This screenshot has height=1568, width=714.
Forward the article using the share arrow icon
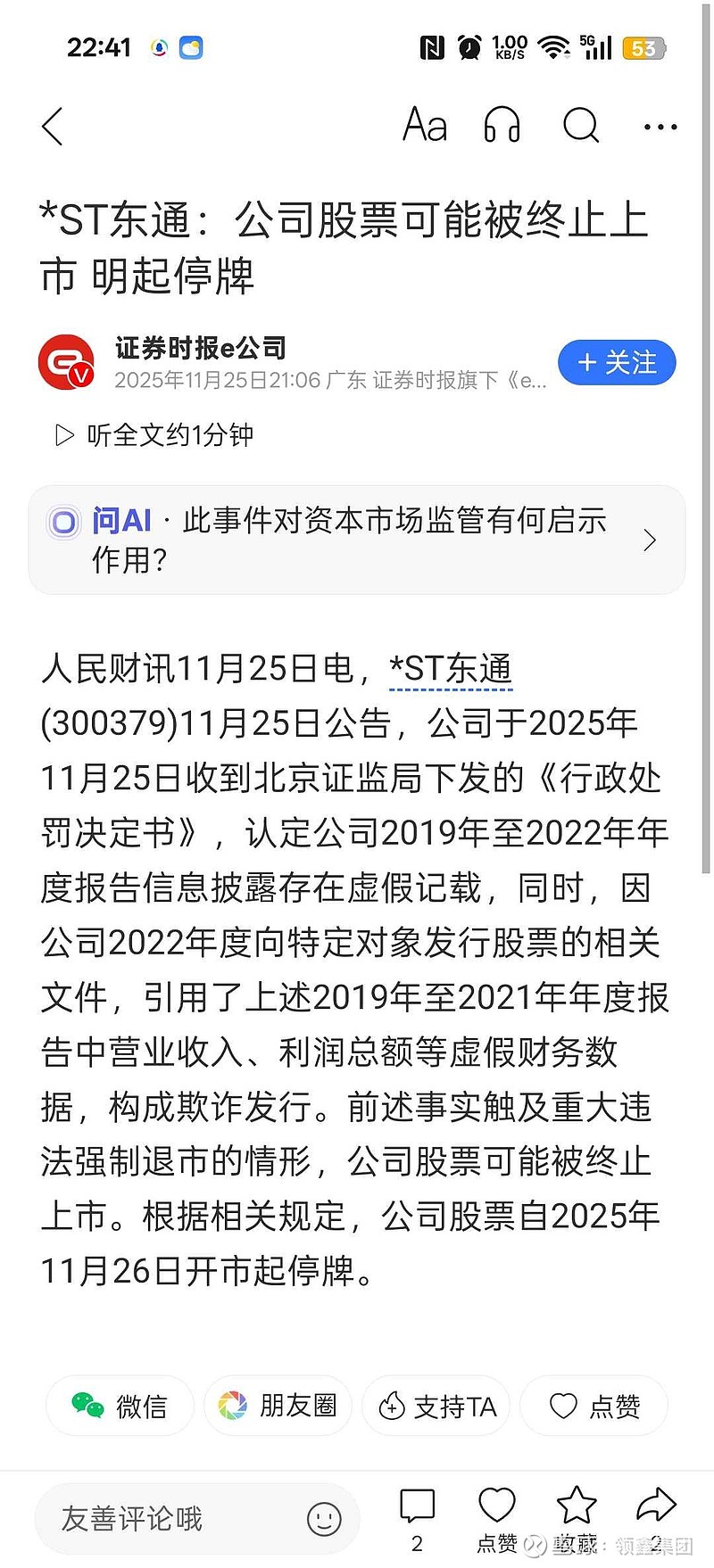pyautogui.click(x=656, y=1505)
